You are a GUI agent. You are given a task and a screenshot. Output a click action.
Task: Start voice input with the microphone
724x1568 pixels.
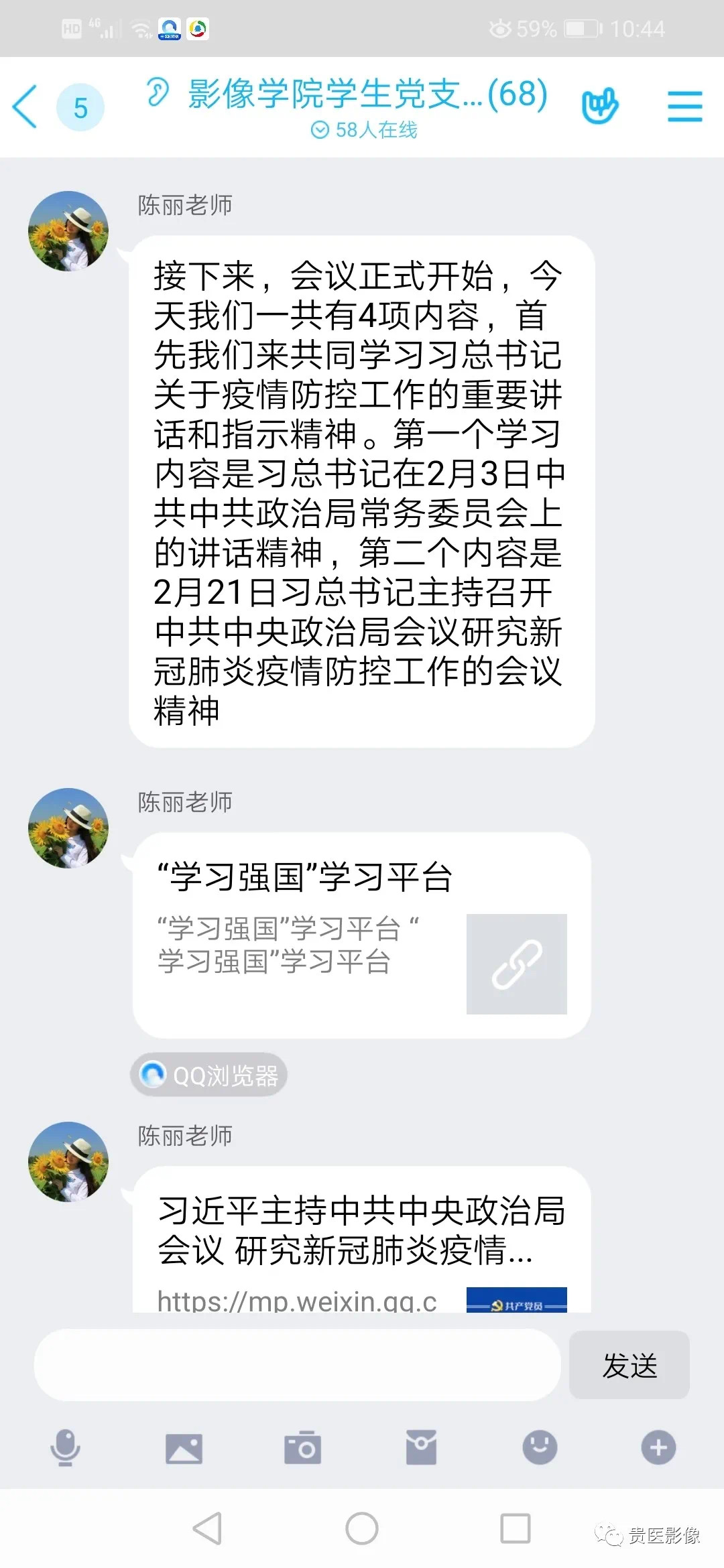65,1448
